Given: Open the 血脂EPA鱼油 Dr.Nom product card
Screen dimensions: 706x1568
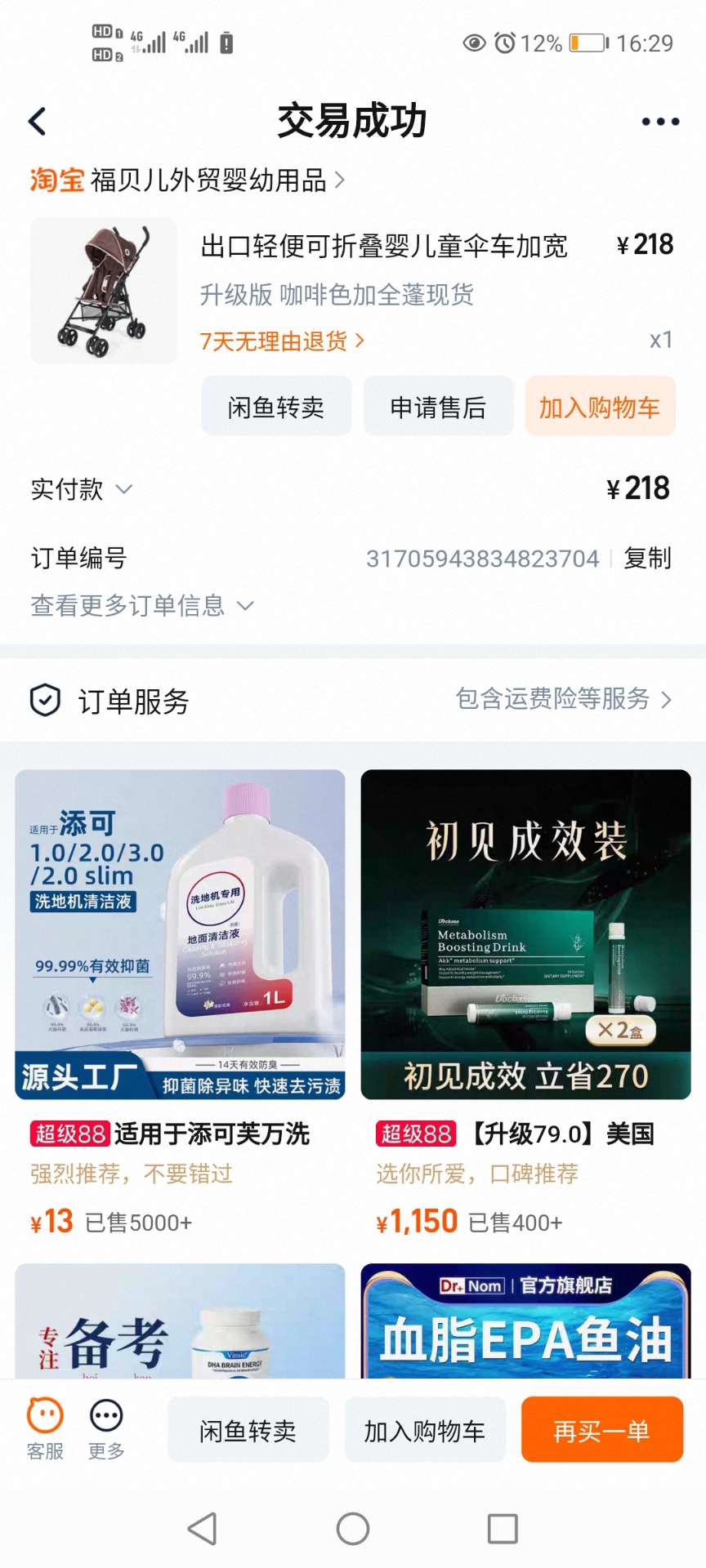Looking at the screenshot, I should coord(525,1323).
